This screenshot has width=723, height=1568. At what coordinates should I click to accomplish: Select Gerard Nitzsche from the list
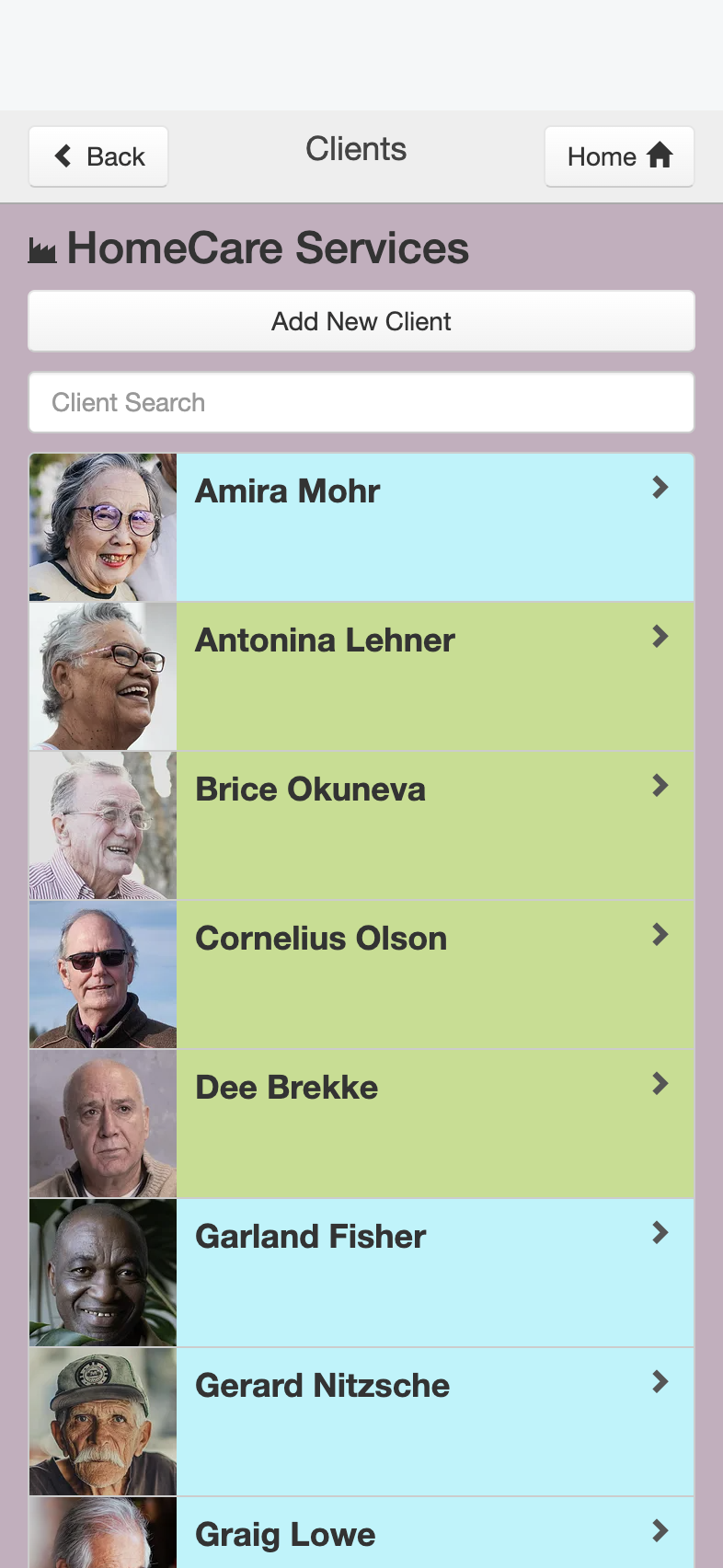click(x=361, y=1422)
